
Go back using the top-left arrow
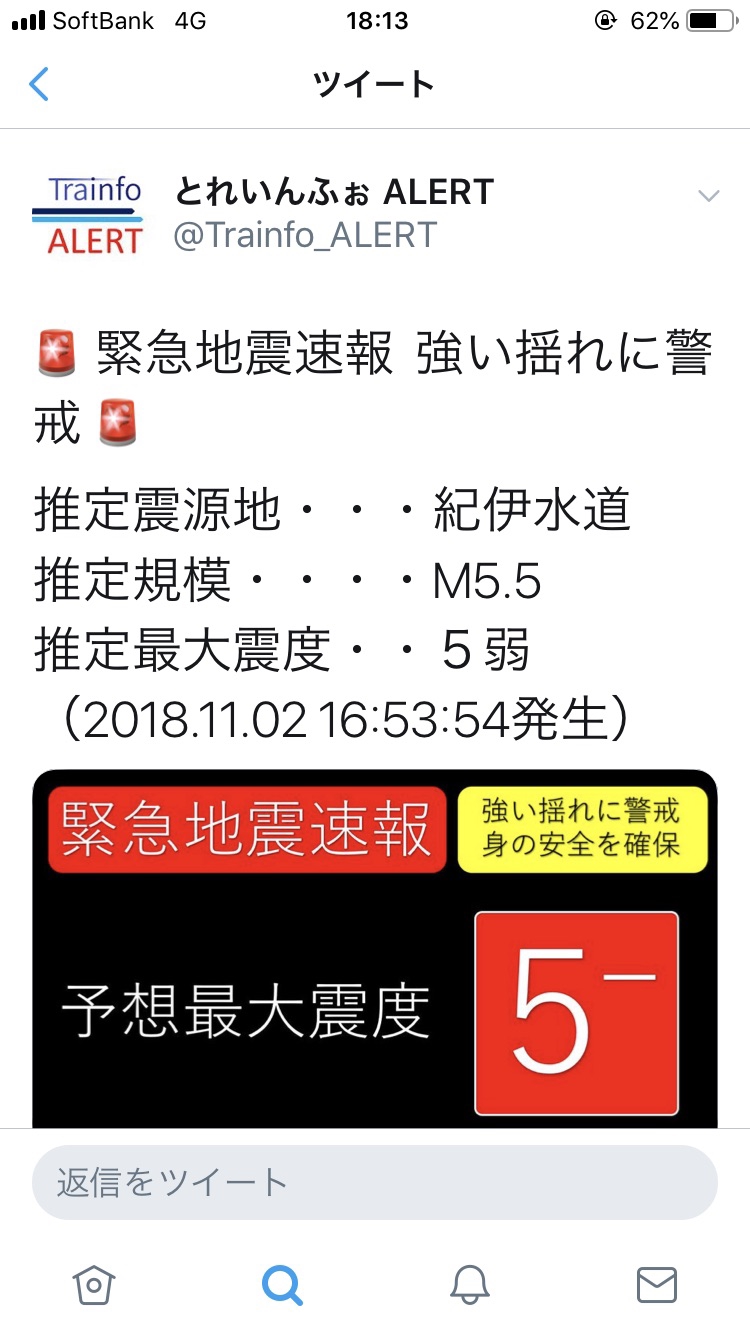click(x=38, y=84)
